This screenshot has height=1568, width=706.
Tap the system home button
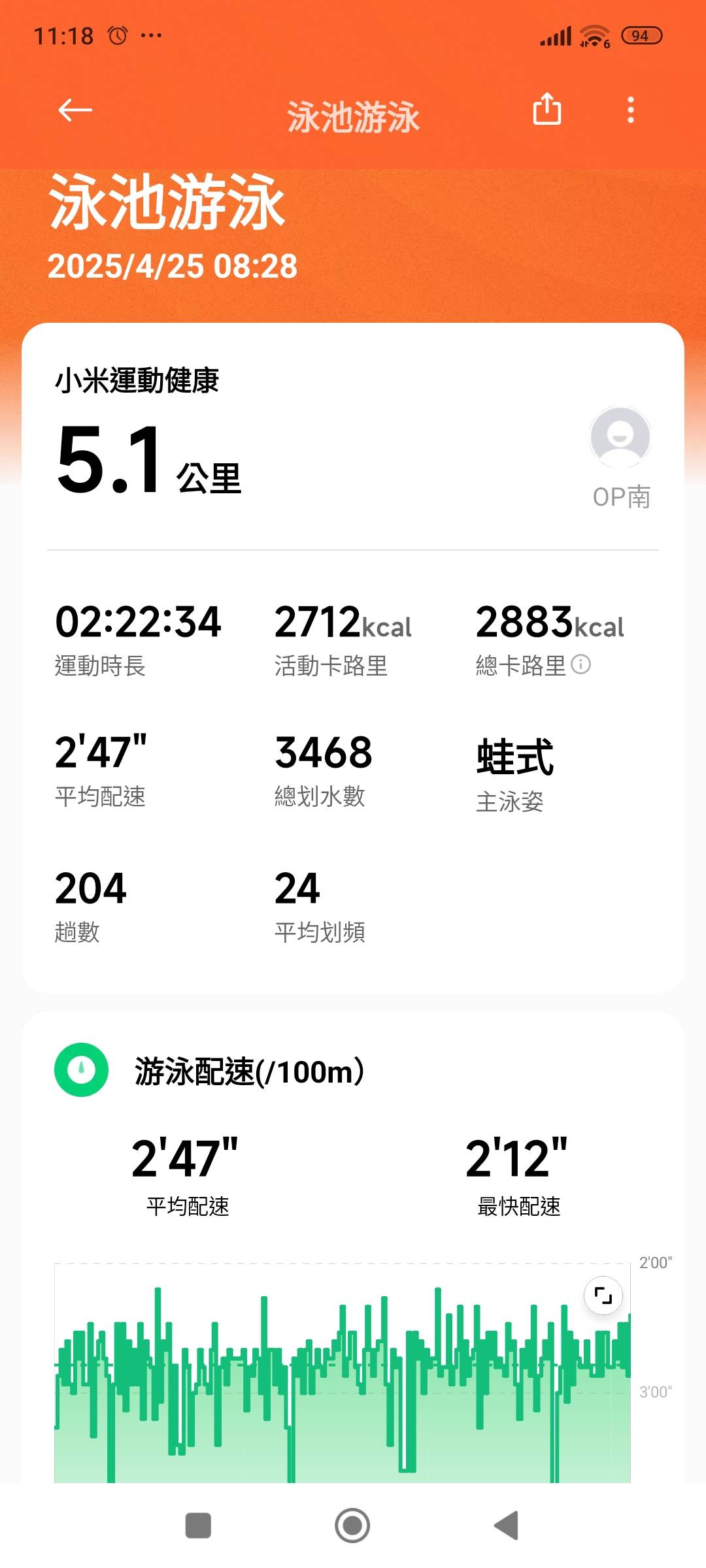[352, 1526]
